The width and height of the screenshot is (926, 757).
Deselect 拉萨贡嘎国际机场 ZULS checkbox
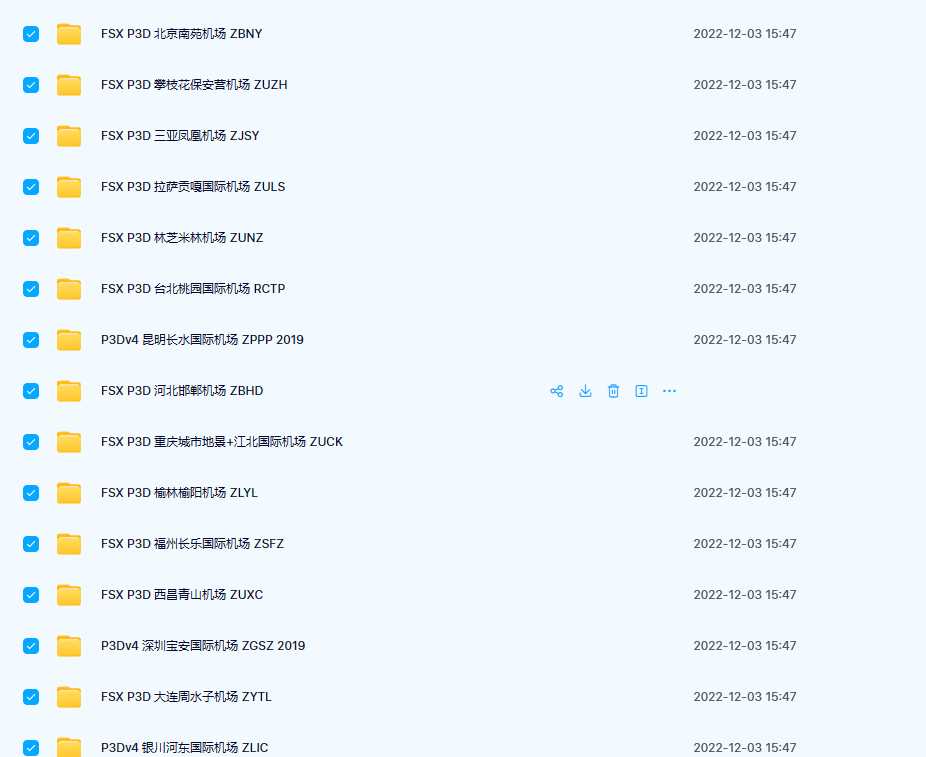31,187
